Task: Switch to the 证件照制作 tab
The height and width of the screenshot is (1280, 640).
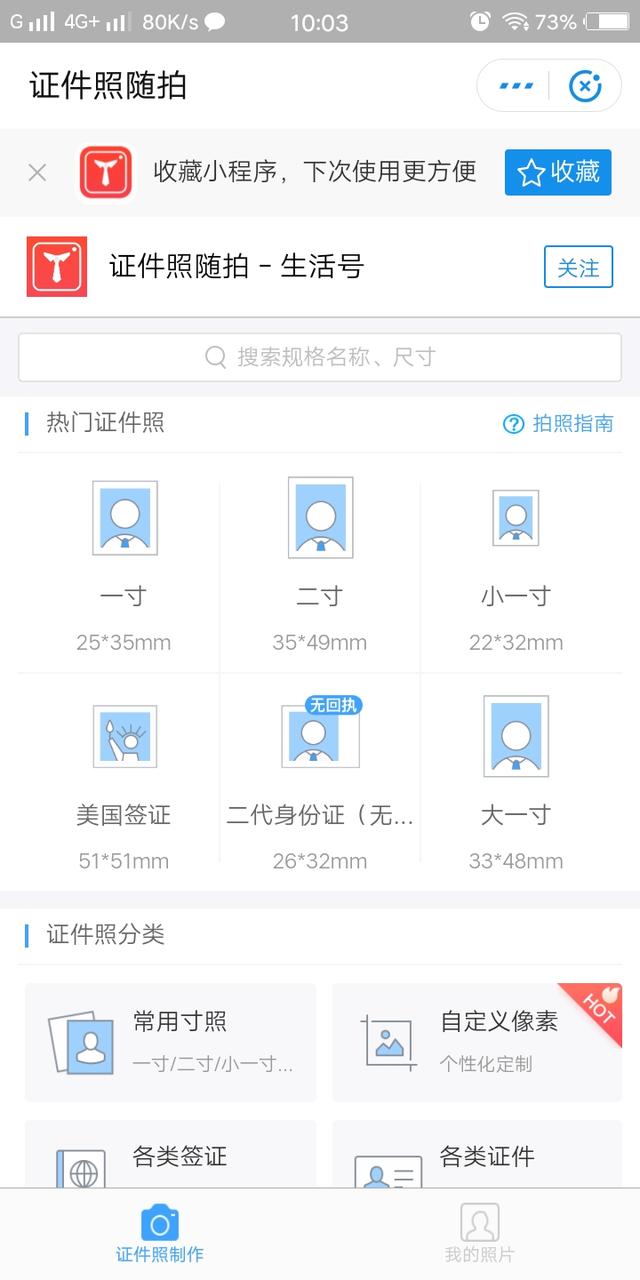Action: tap(160, 1234)
